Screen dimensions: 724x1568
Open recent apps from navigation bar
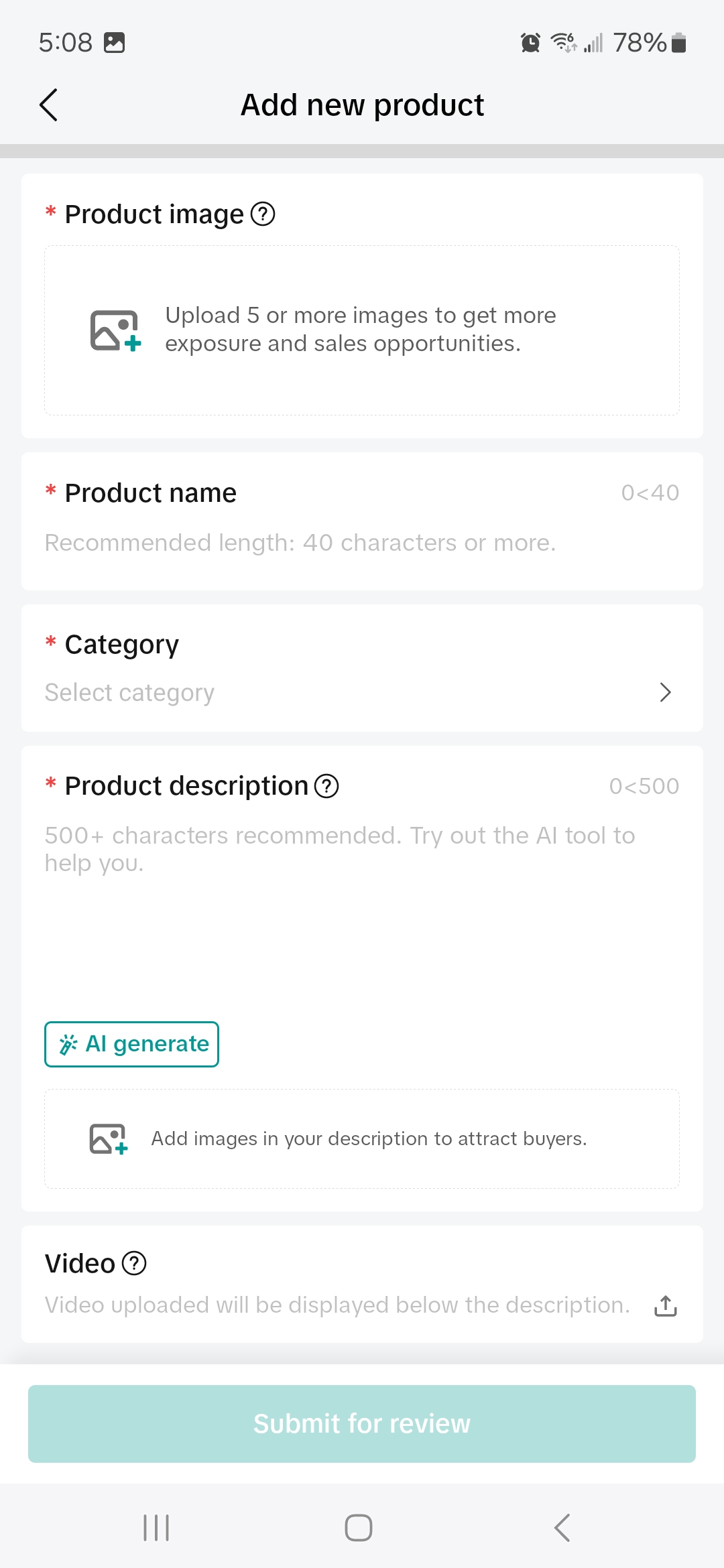pos(156,1528)
